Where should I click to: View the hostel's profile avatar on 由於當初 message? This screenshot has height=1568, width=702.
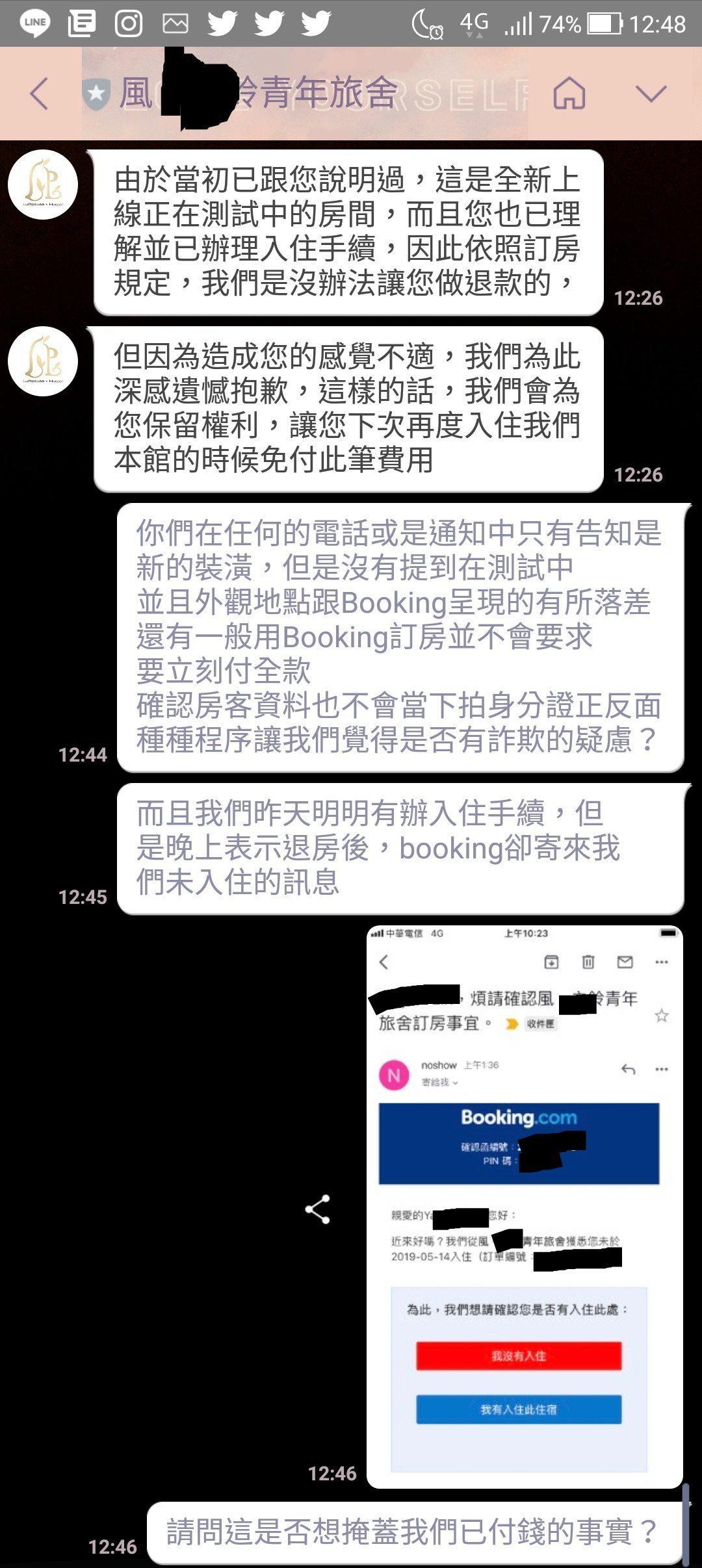click(43, 185)
